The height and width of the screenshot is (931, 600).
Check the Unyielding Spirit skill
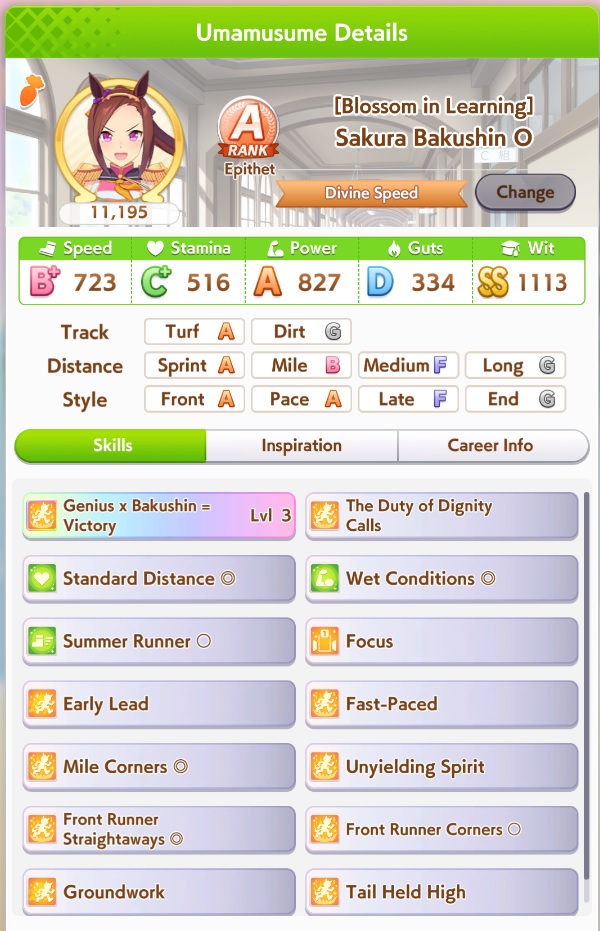(x=442, y=767)
